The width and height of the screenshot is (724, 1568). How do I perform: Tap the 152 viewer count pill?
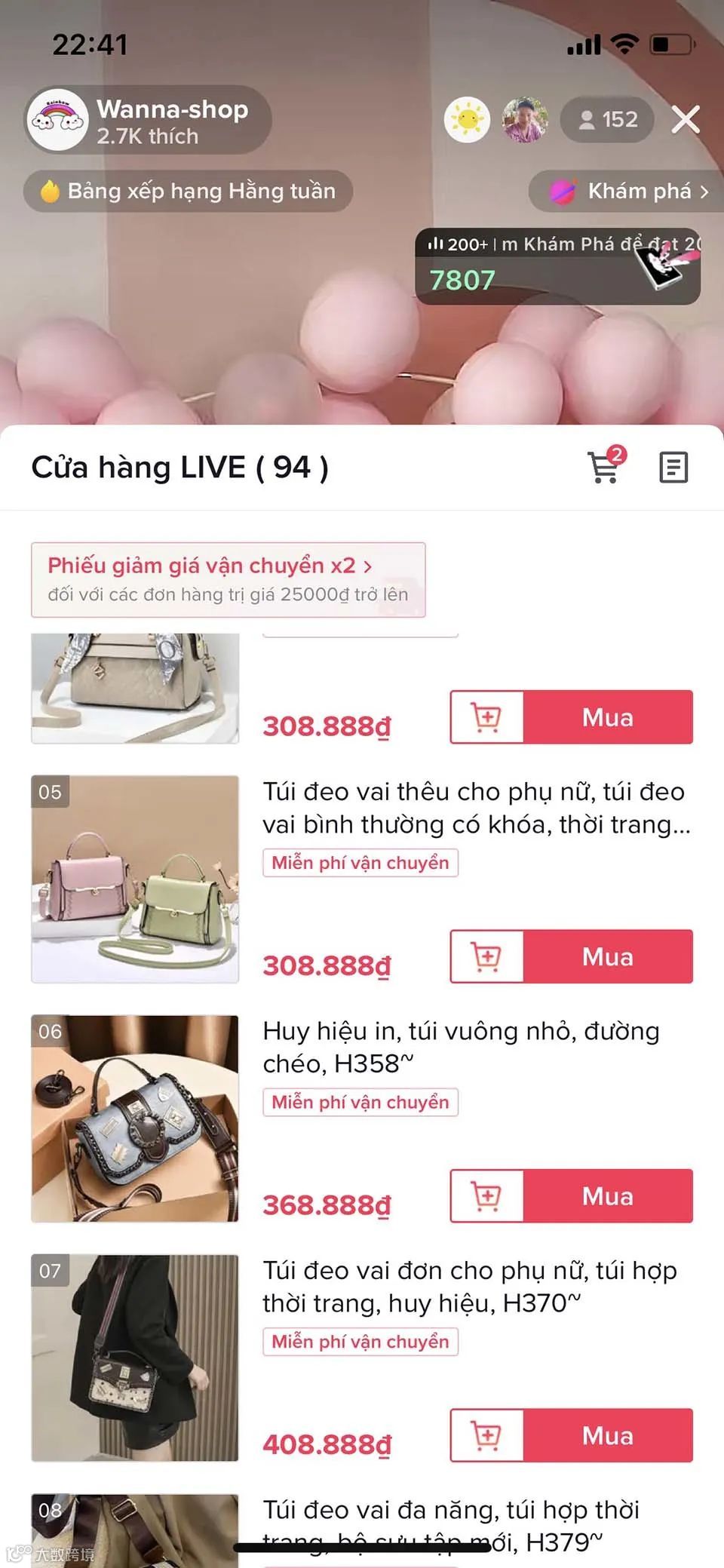[x=607, y=120]
